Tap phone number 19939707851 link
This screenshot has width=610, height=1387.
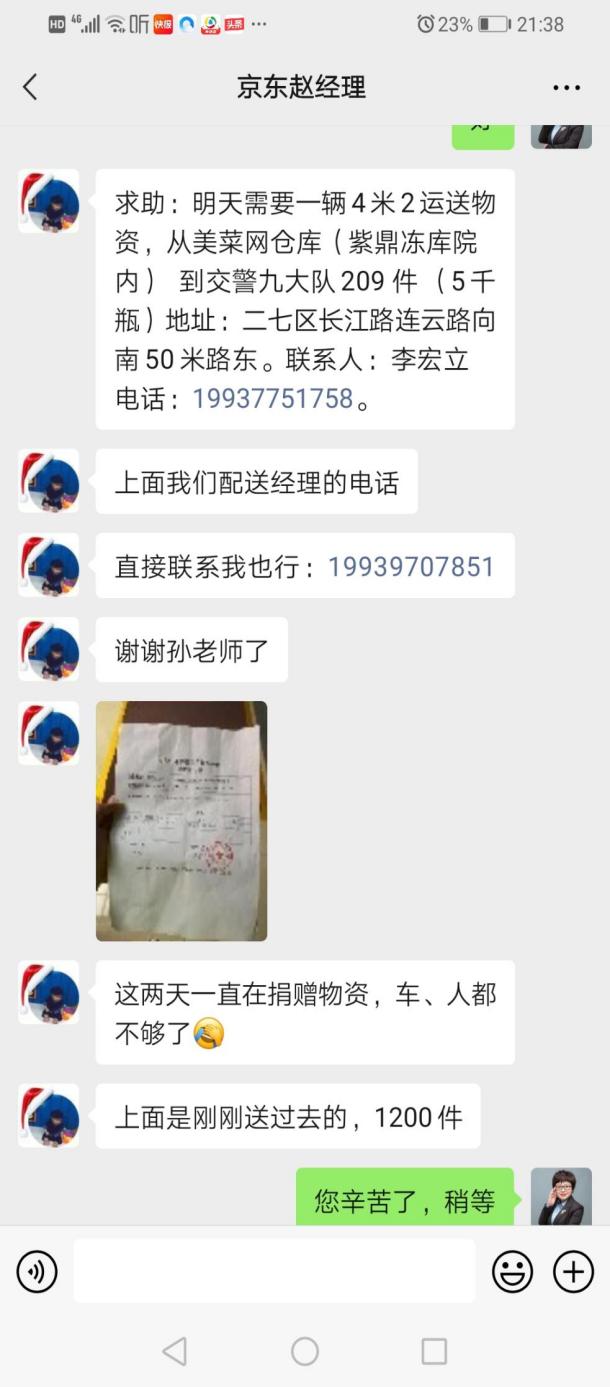[411, 567]
